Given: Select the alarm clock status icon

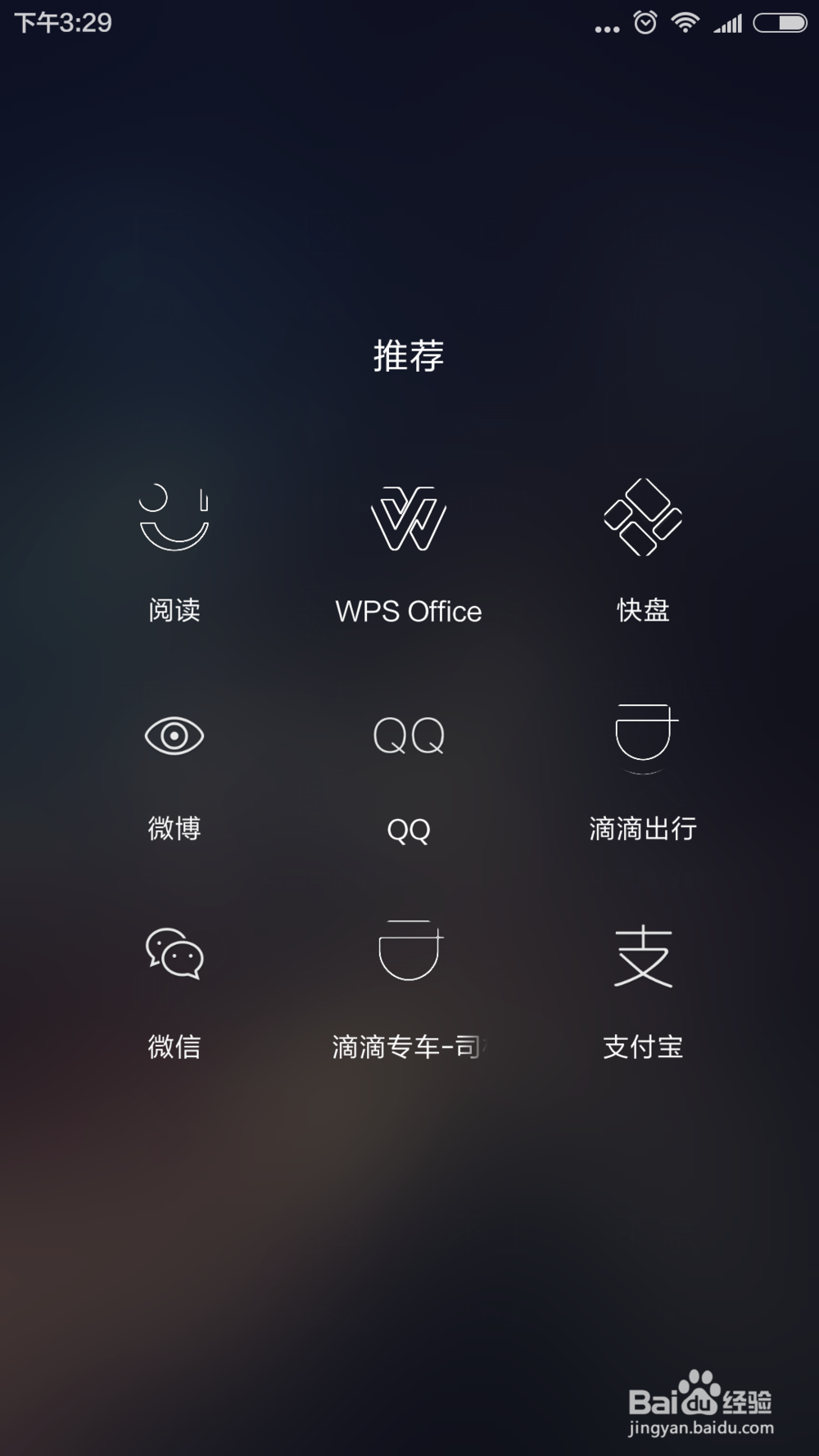Looking at the screenshot, I should 645,25.
